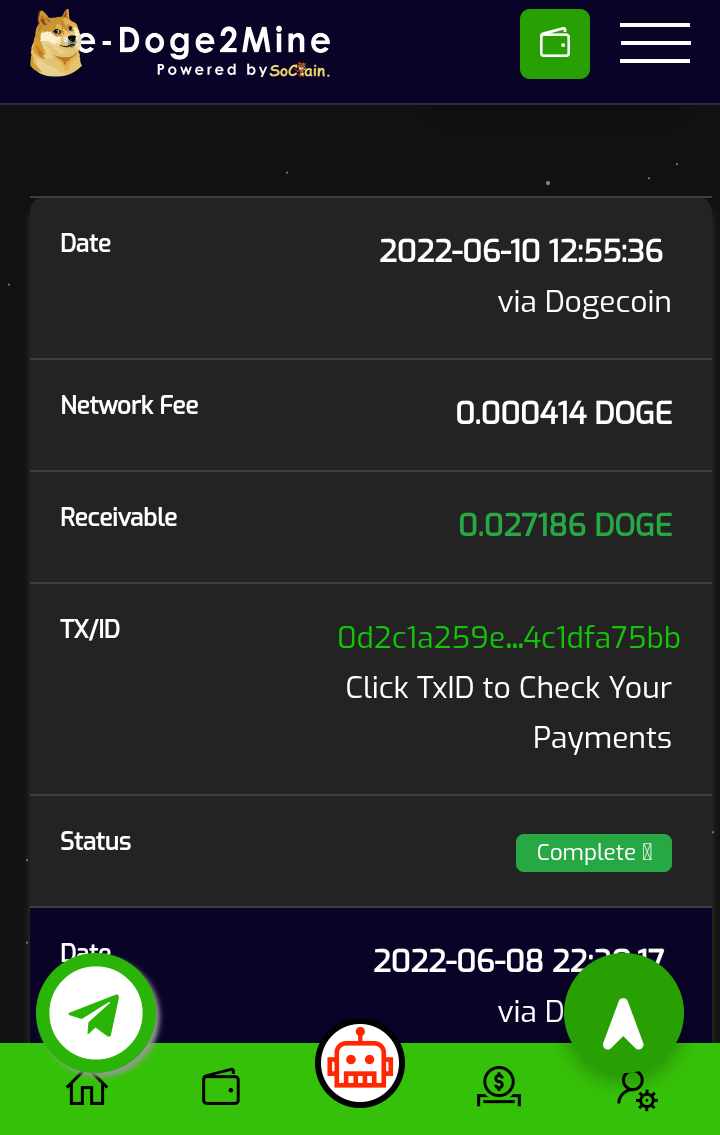
Task: Switch to the wallet tab in bottom bar
Action: [x=221, y=1088]
